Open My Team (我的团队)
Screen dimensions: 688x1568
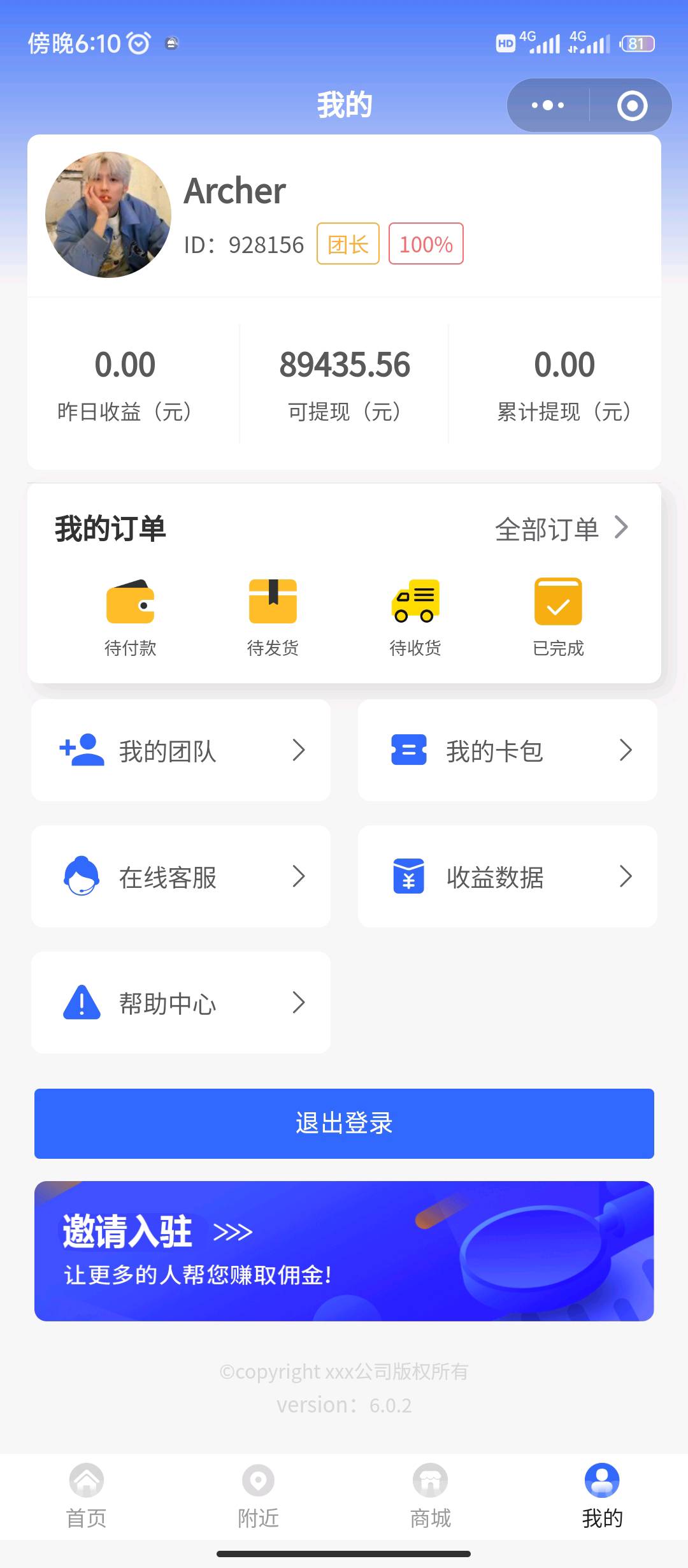tap(181, 750)
